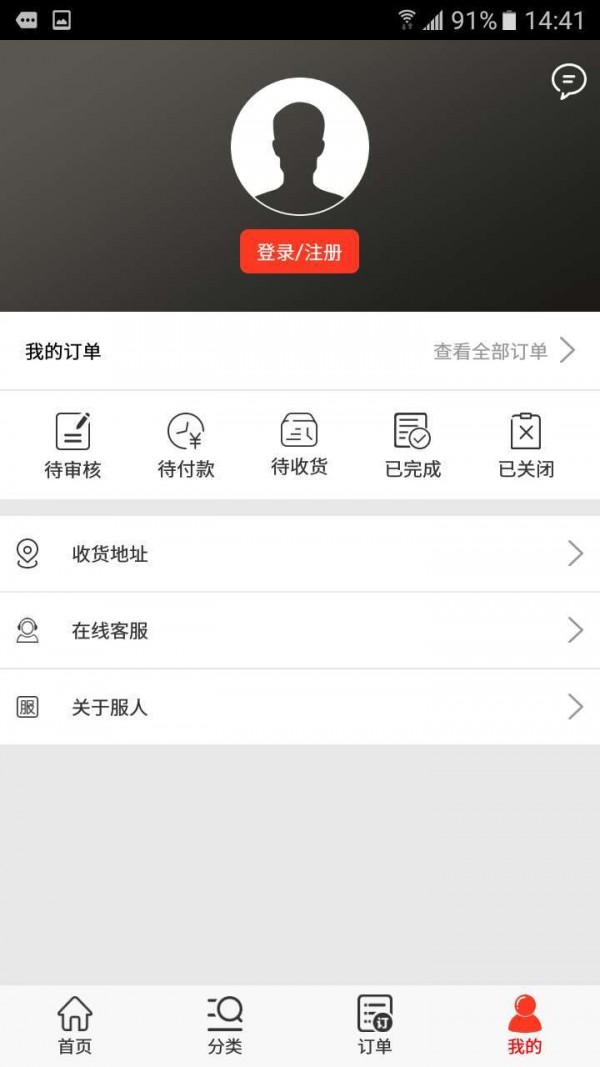The height and width of the screenshot is (1067, 600).
Task: Open the messages chat bubble icon
Action: pyautogui.click(x=569, y=81)
